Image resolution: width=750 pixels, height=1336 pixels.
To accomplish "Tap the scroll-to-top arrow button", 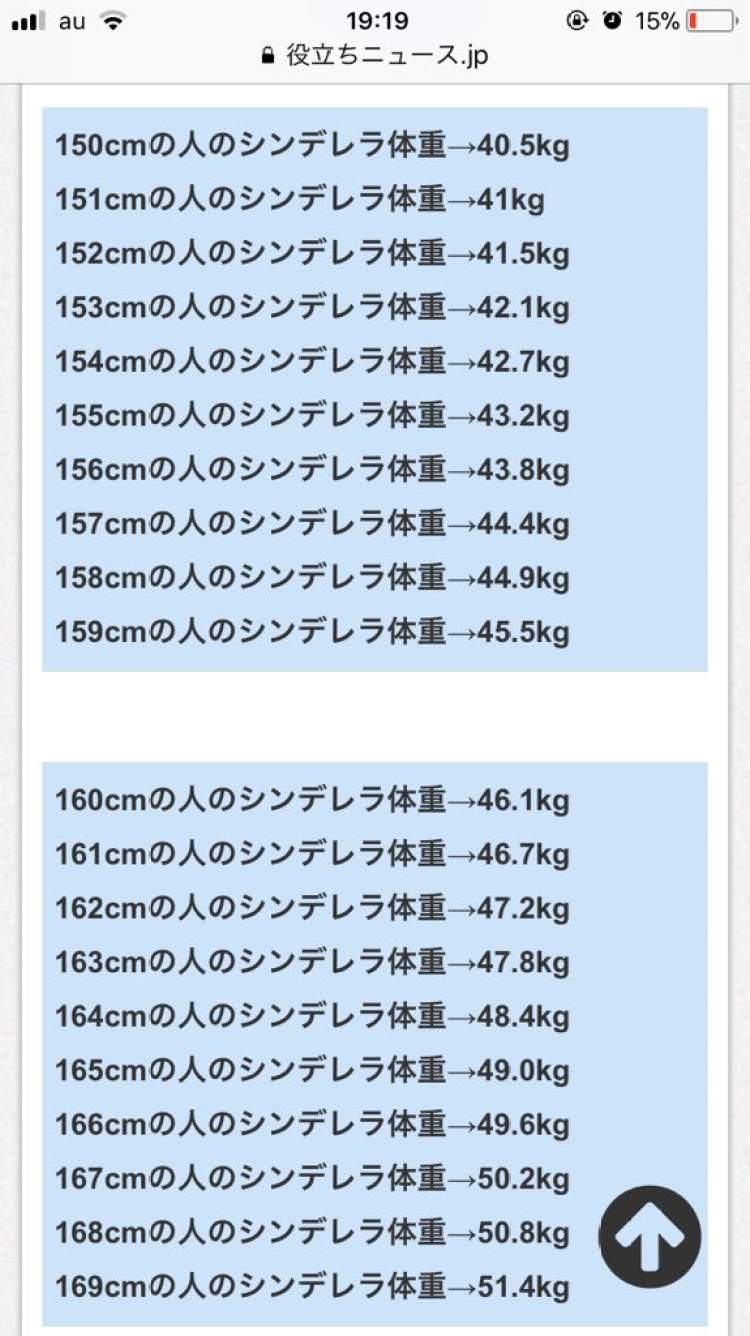I will [x=650, y=1237].
